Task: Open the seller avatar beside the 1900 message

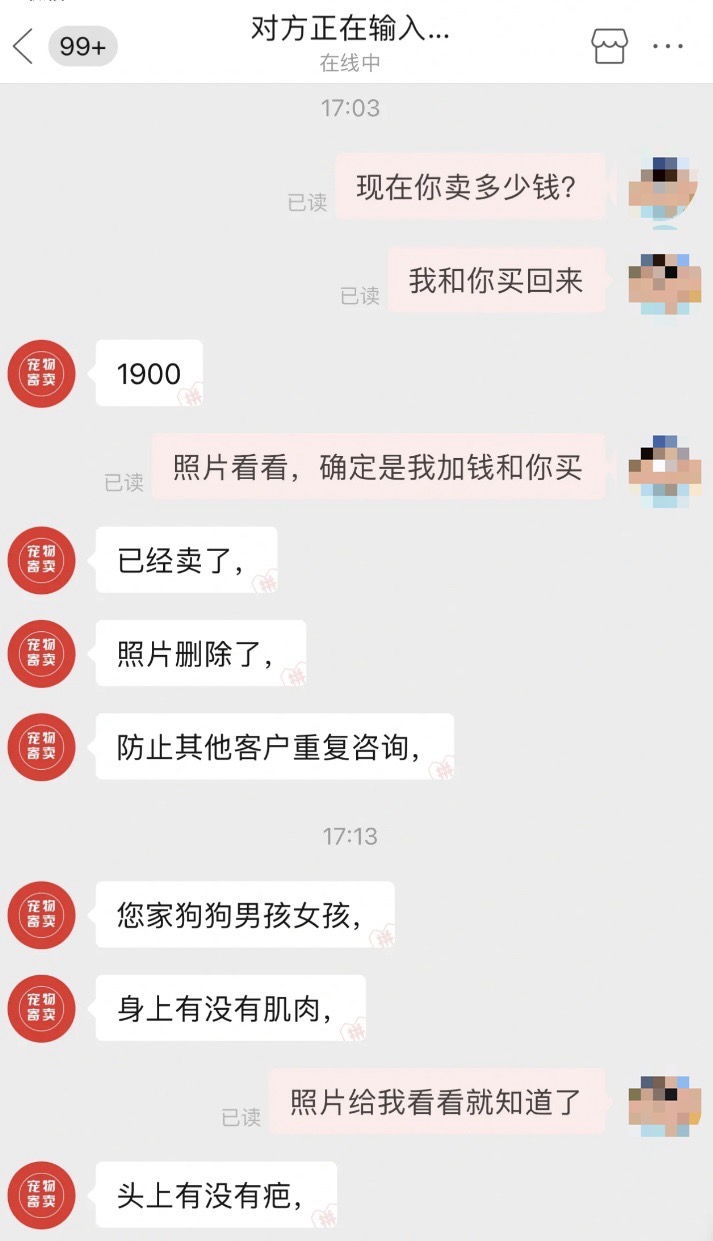Action: pos(42,374)
